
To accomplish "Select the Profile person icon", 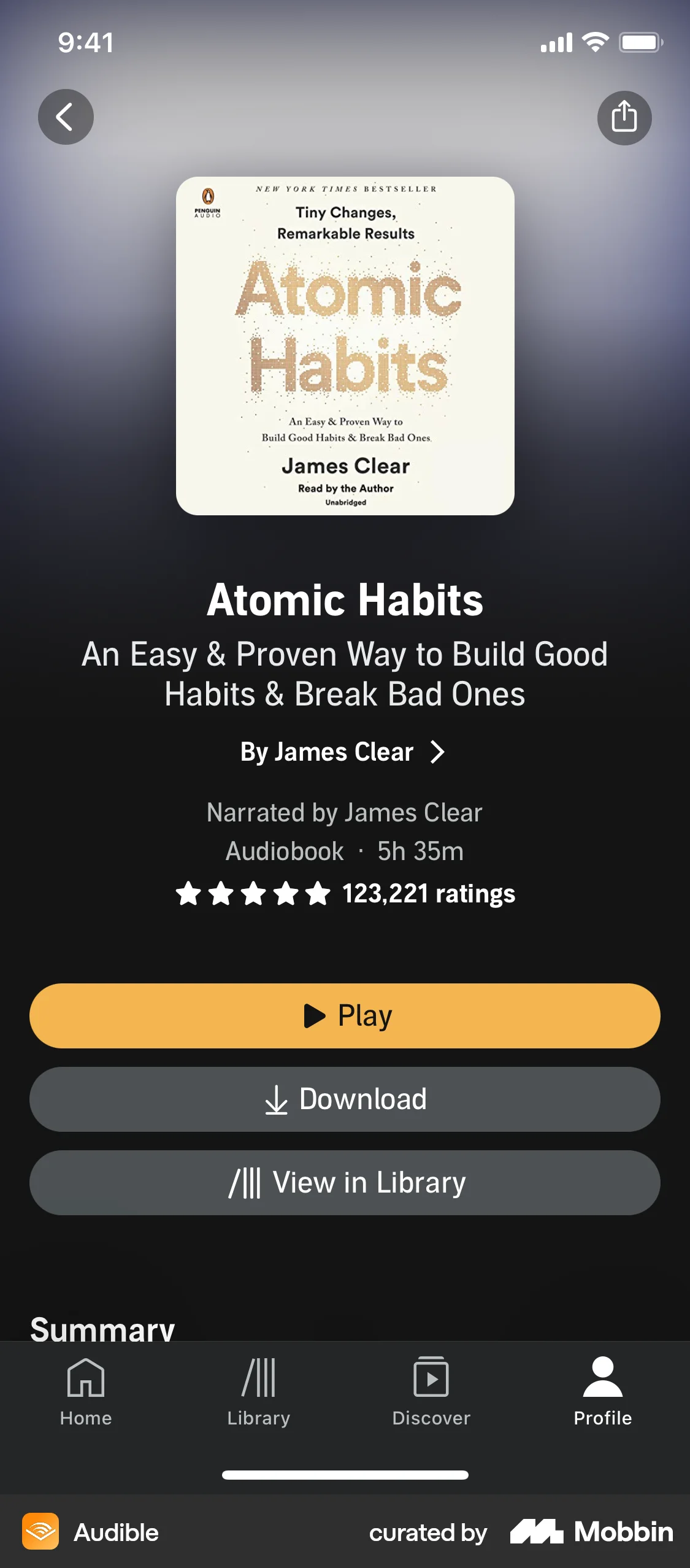I will 603,1377.
